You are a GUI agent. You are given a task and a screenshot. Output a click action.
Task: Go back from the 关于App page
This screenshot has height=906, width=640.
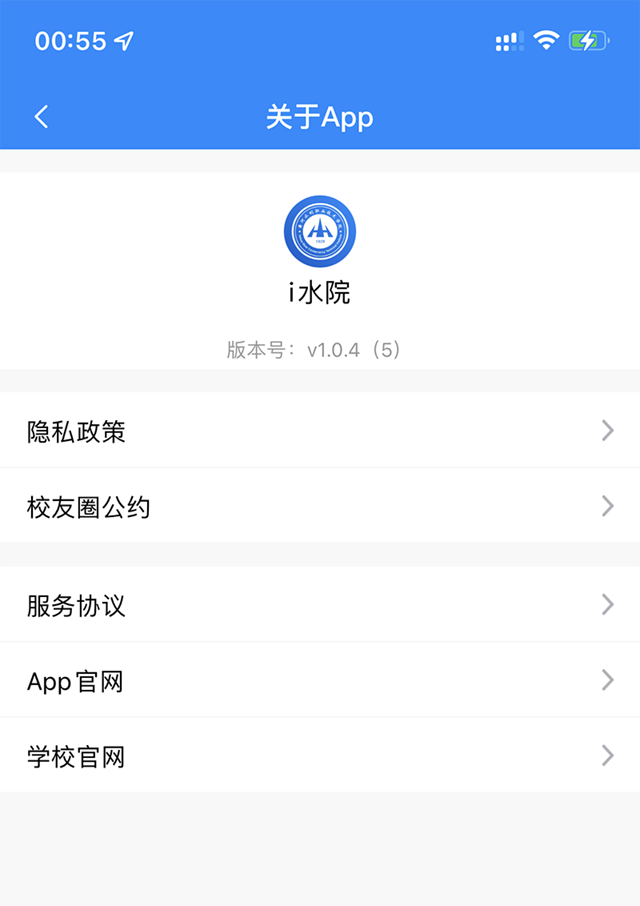click(x=41, y=117)
